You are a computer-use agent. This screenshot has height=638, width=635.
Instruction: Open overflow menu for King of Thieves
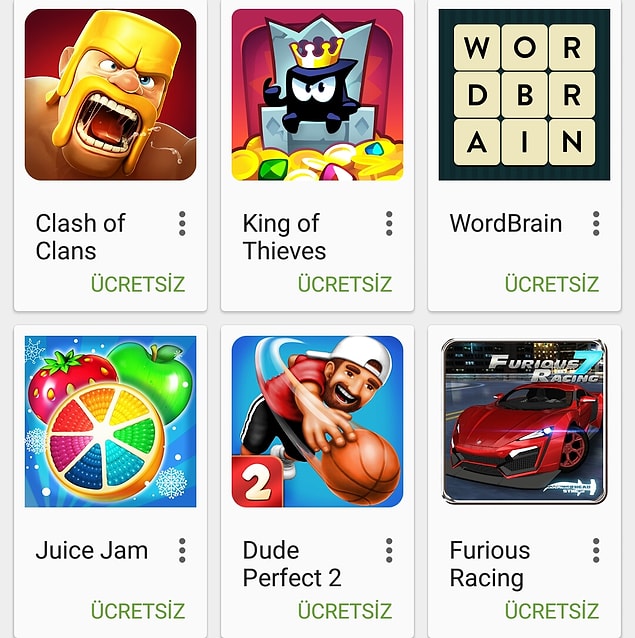(389, 223)
